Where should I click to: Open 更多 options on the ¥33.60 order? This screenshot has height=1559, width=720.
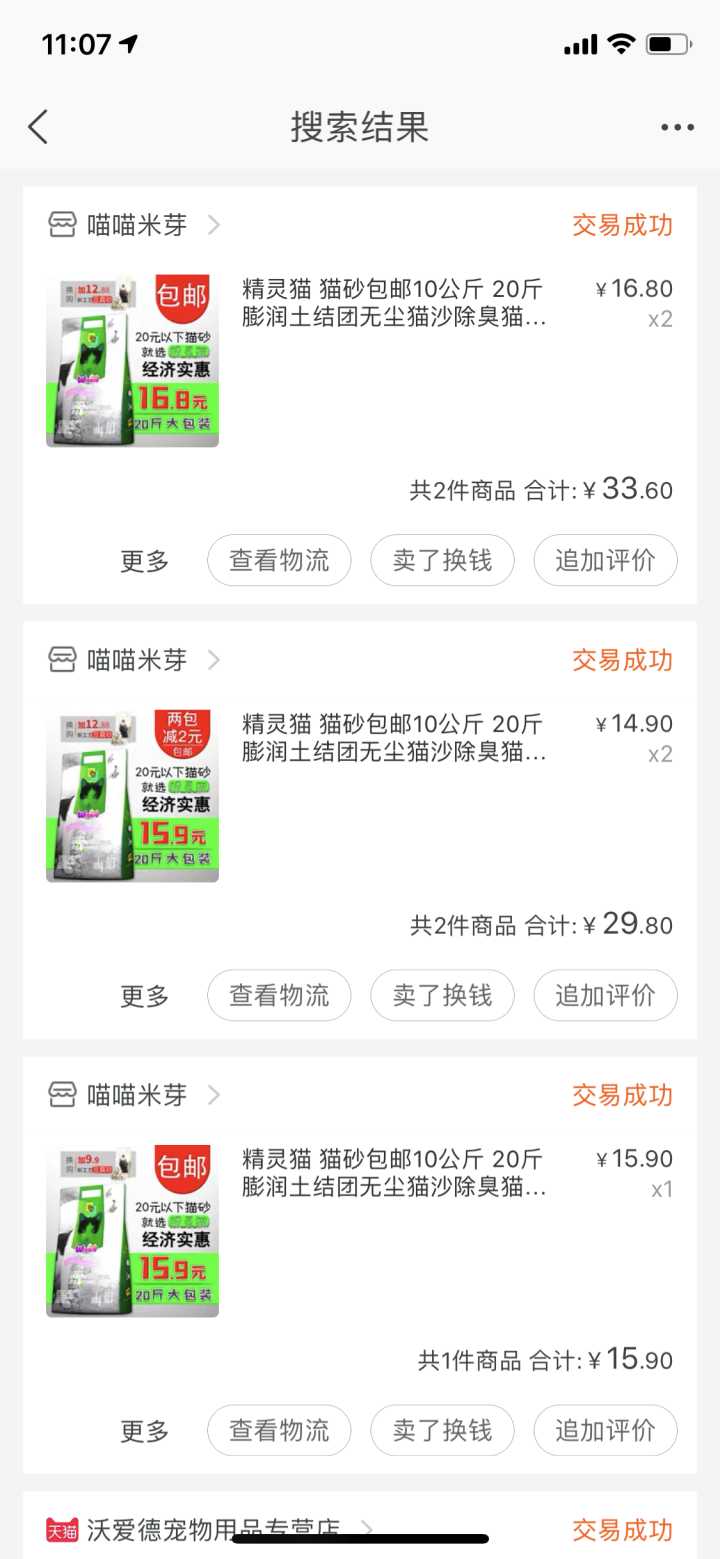click(145, 561)
